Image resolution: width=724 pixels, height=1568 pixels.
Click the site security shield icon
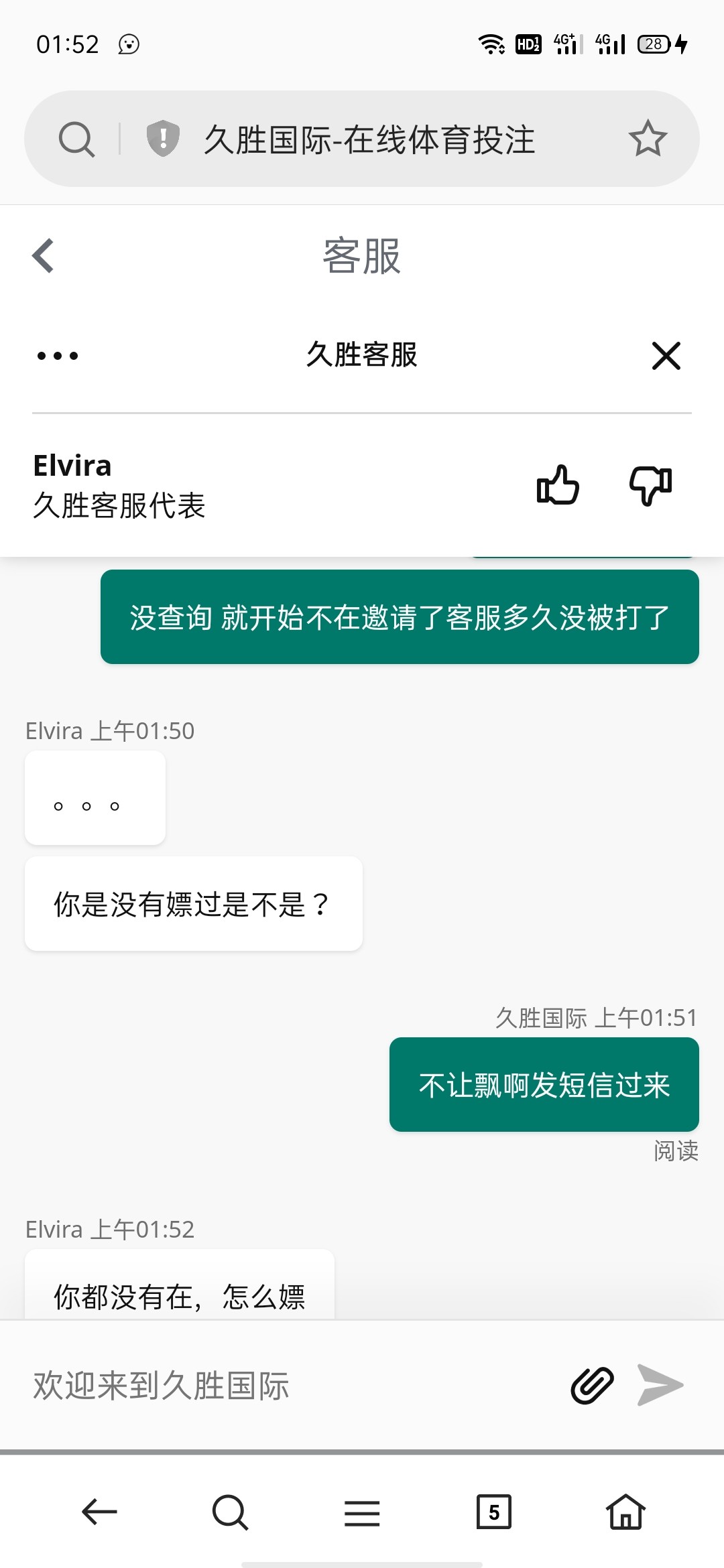point(161,138)
